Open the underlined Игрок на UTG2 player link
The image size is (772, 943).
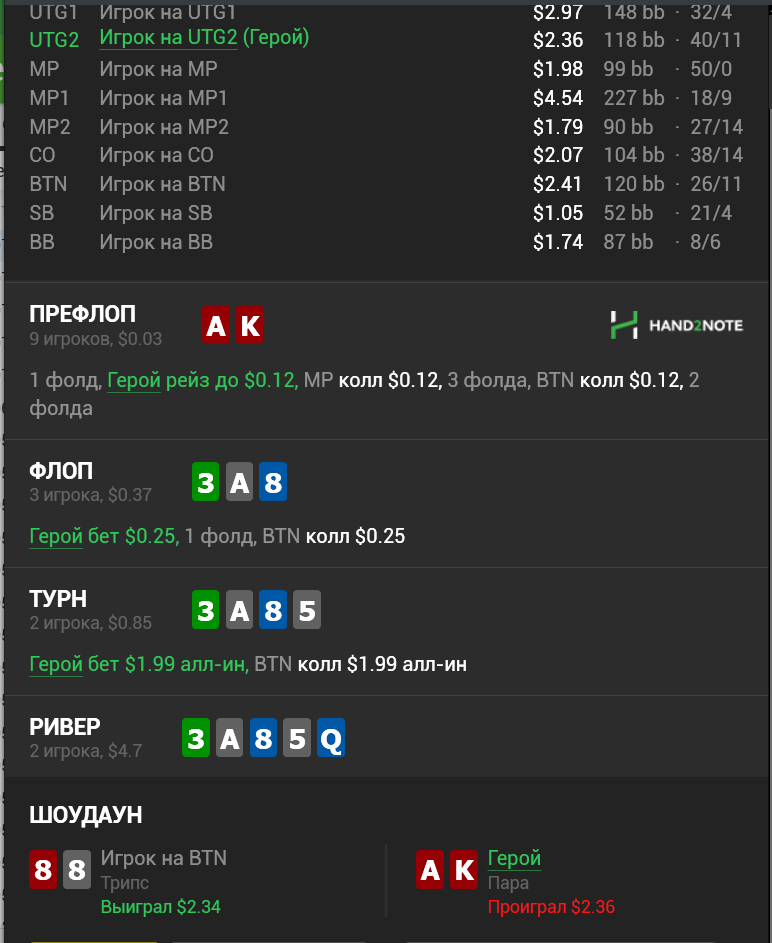point(168,38)
